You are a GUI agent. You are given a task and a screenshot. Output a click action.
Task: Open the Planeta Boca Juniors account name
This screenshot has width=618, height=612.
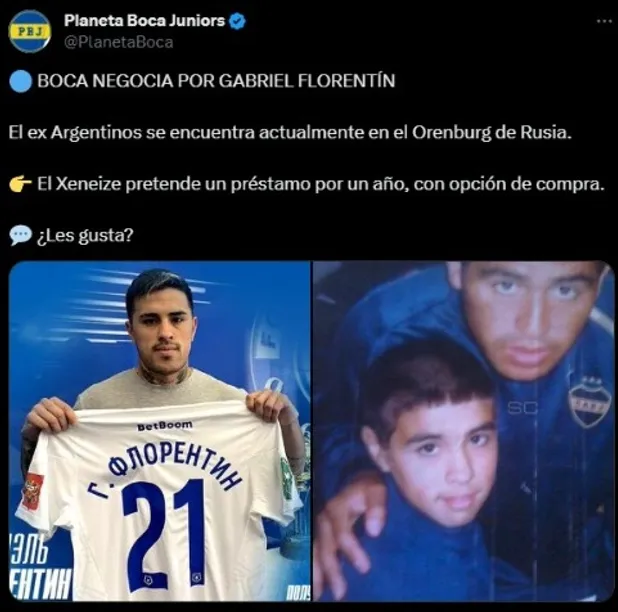tap(143, 21)
